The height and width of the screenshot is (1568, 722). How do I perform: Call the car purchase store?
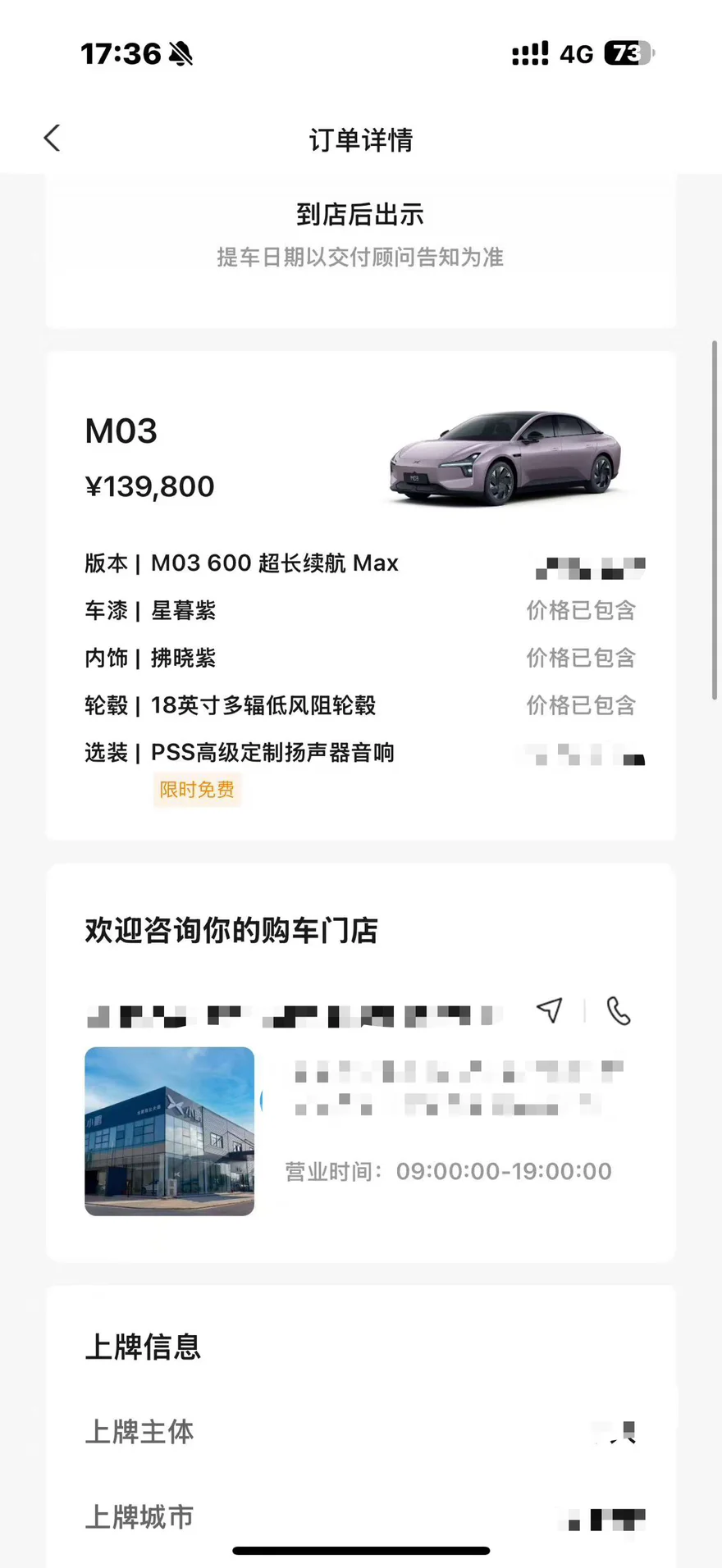click(619, 1011)
